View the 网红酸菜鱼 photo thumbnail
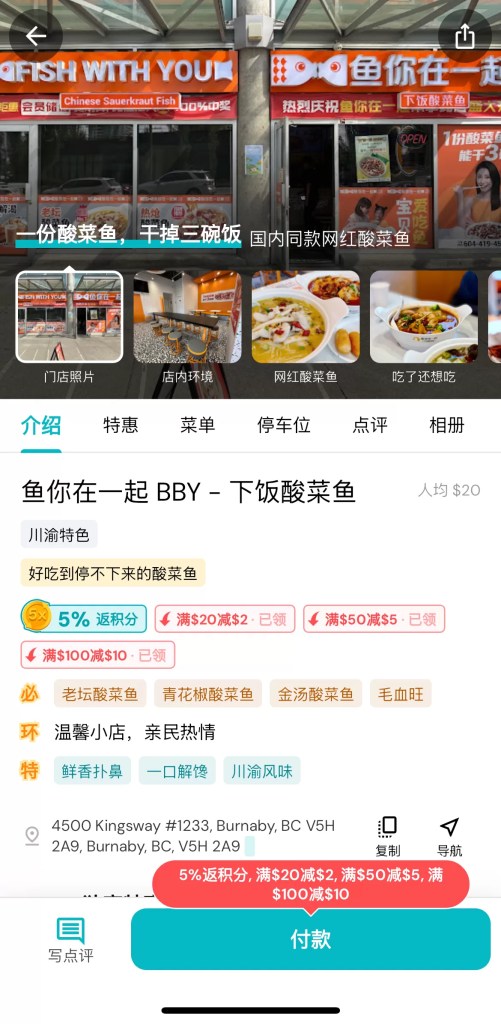The width and height of the screenshot is (501, 1024). click(x=306, y=317)
